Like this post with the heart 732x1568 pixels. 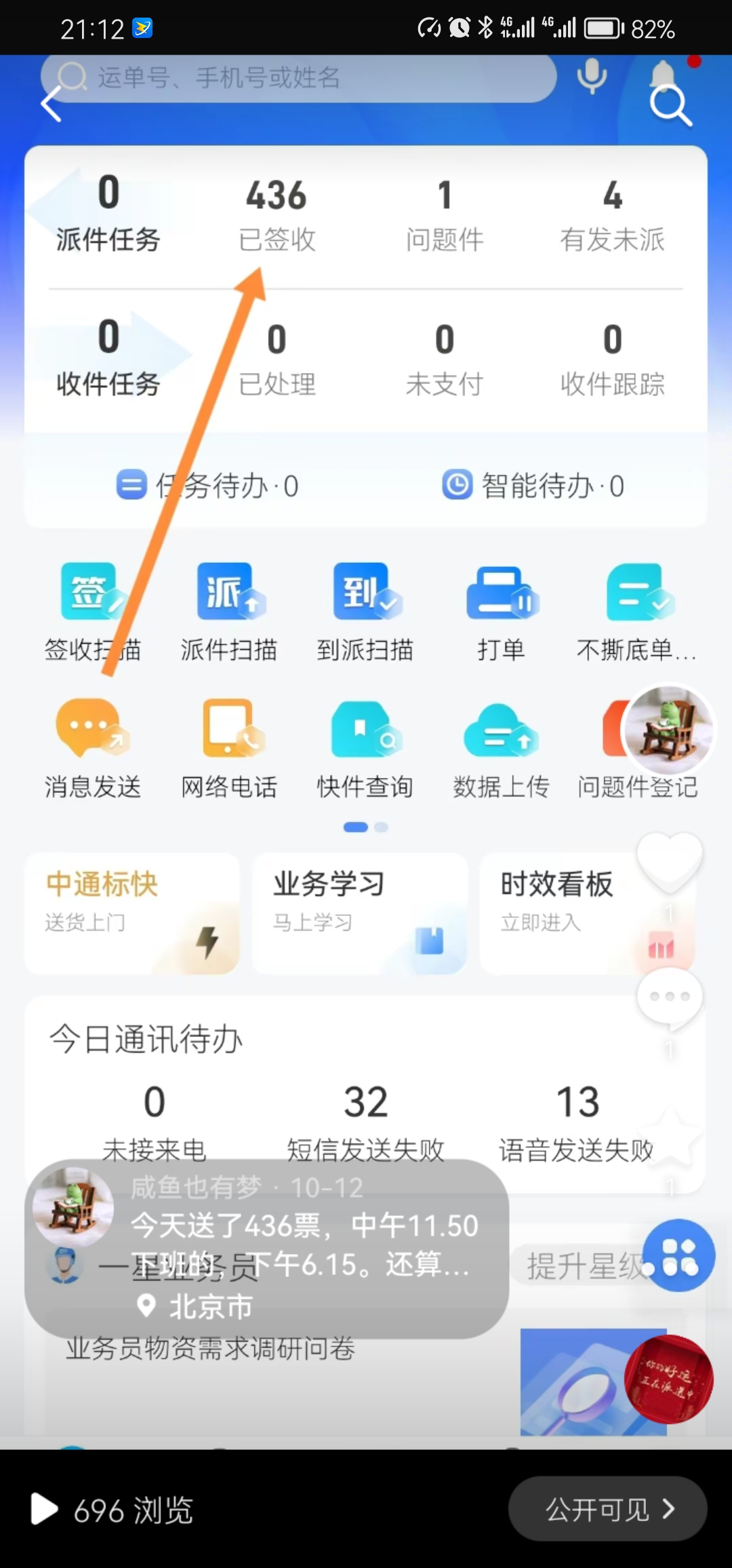(669, 861)
